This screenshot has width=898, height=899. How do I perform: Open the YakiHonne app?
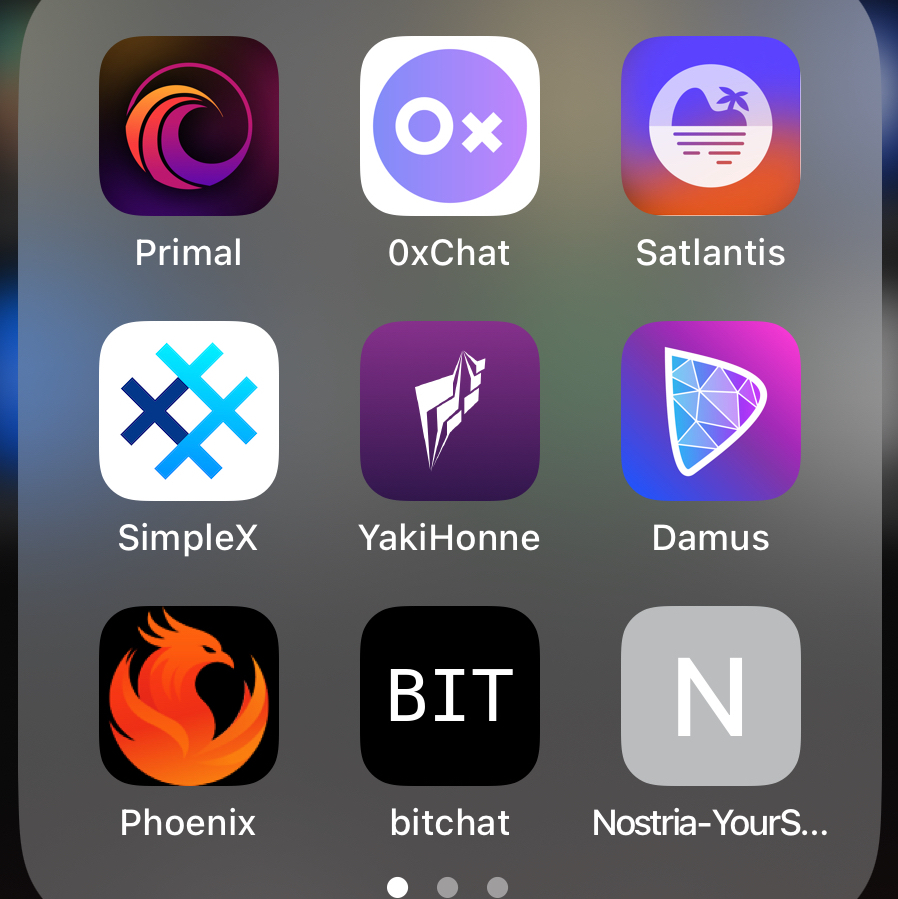pos(450,411)
